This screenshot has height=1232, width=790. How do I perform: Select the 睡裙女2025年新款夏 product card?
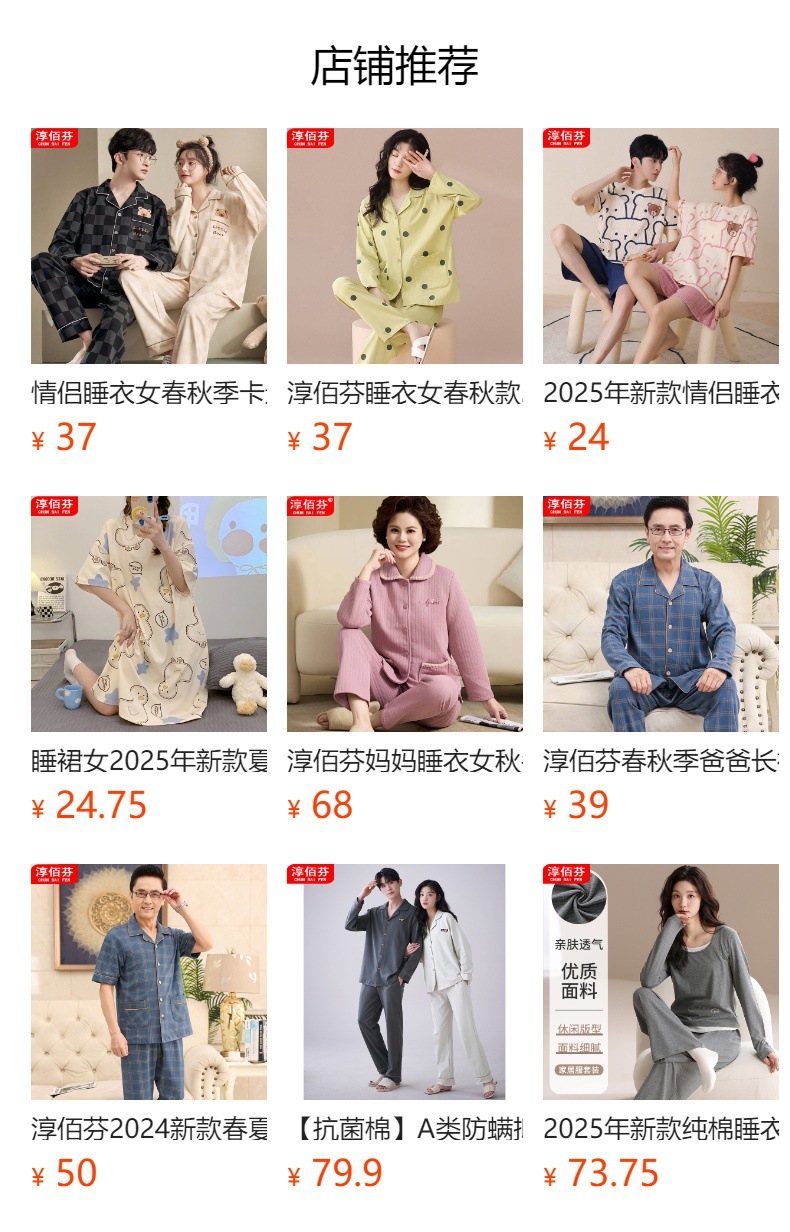(x=148, y=614)
